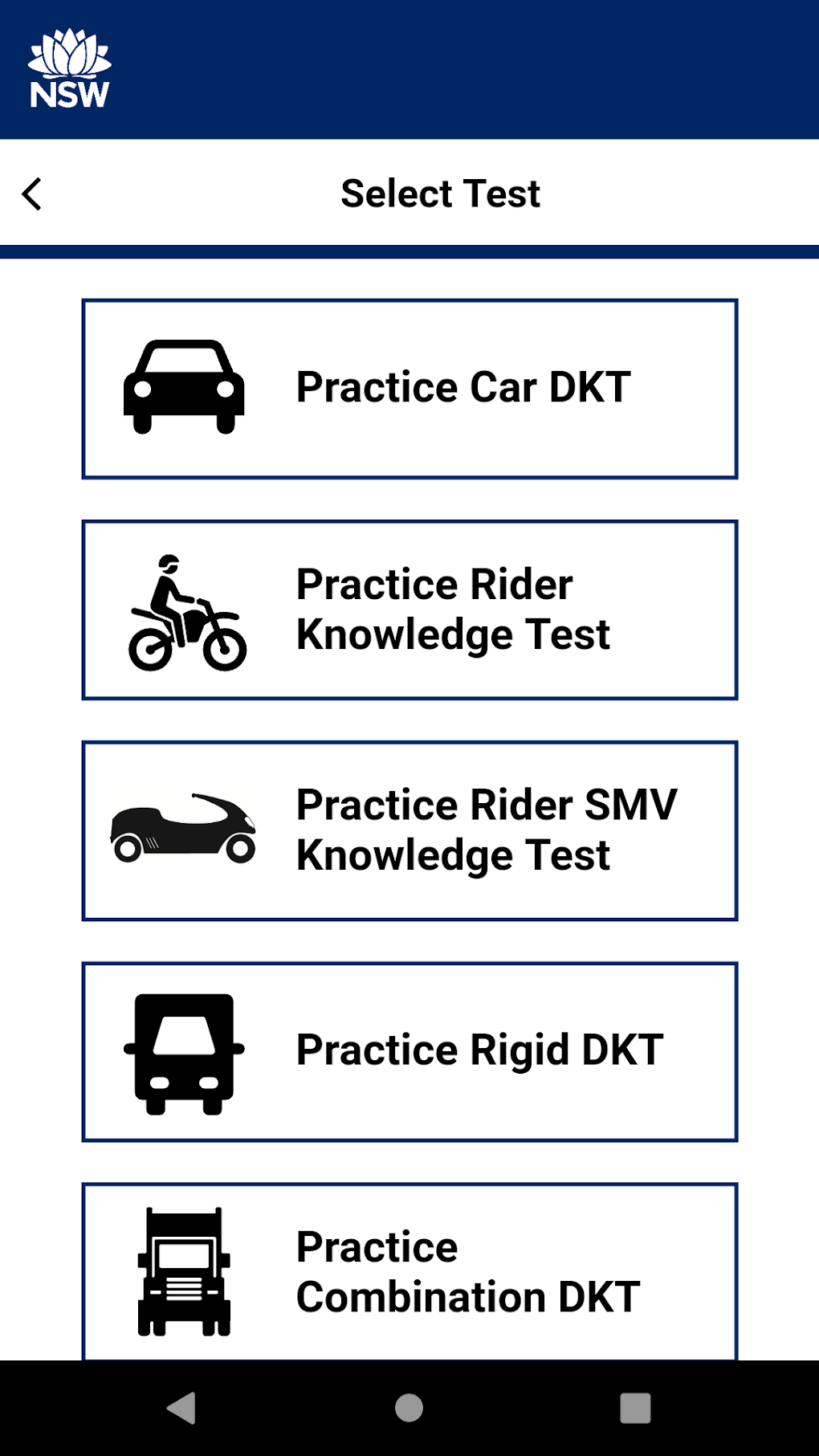819x1456 pixels.
Task: Select the truck icon on Practice Rigid DKT
Action: tap(183, 1050)
